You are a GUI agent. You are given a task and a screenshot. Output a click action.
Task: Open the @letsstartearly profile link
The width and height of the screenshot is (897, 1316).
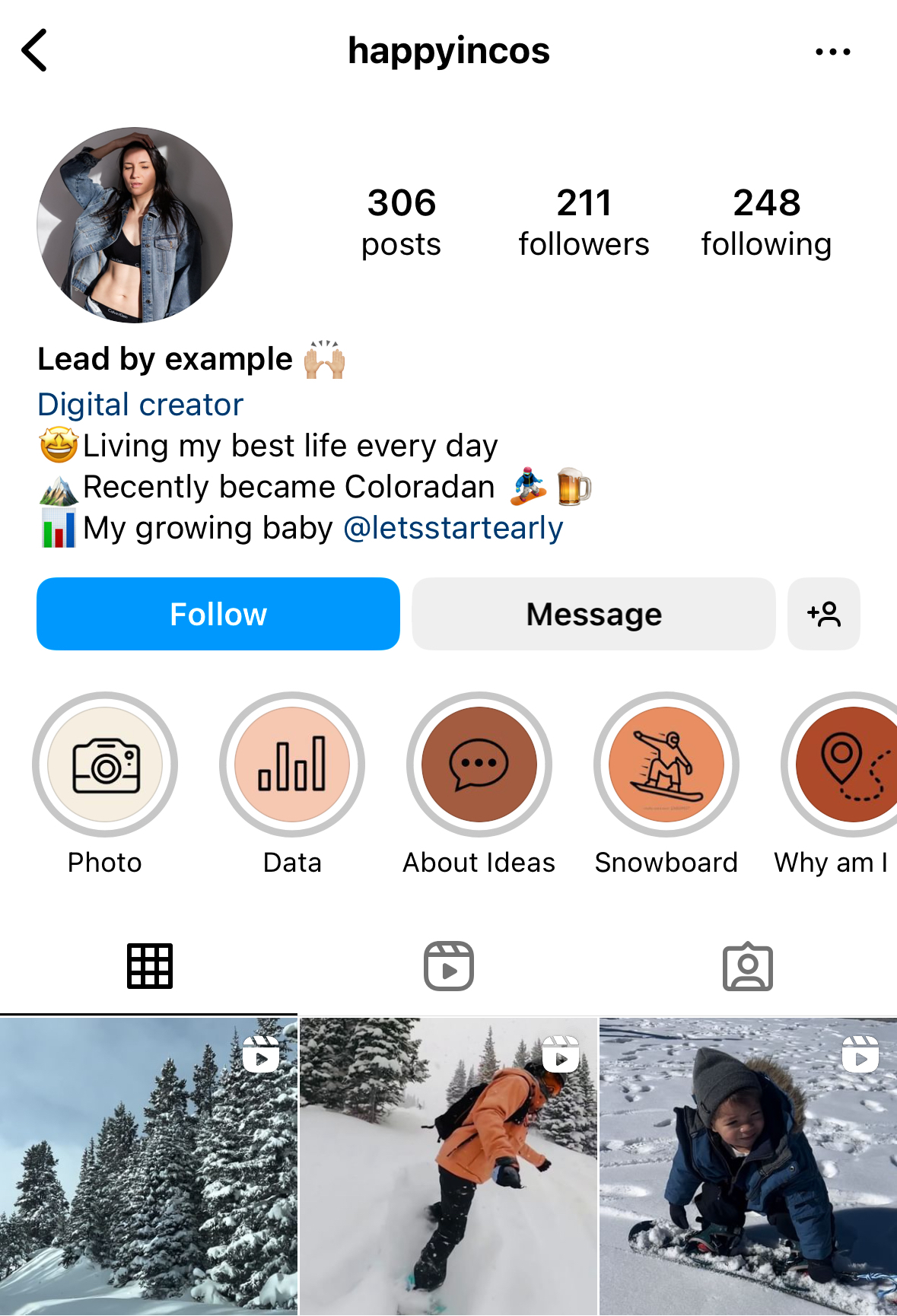[x=453, y=528]
